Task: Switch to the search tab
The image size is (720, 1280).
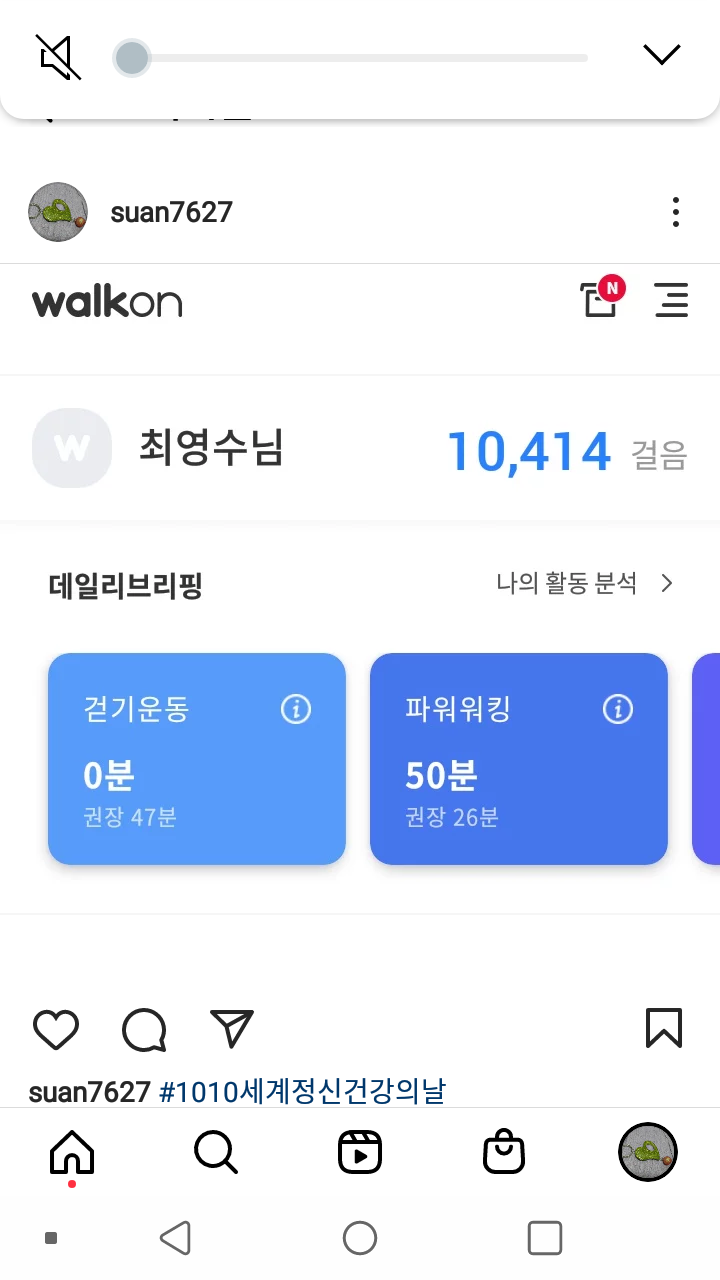Action: tap(216, 1153)
